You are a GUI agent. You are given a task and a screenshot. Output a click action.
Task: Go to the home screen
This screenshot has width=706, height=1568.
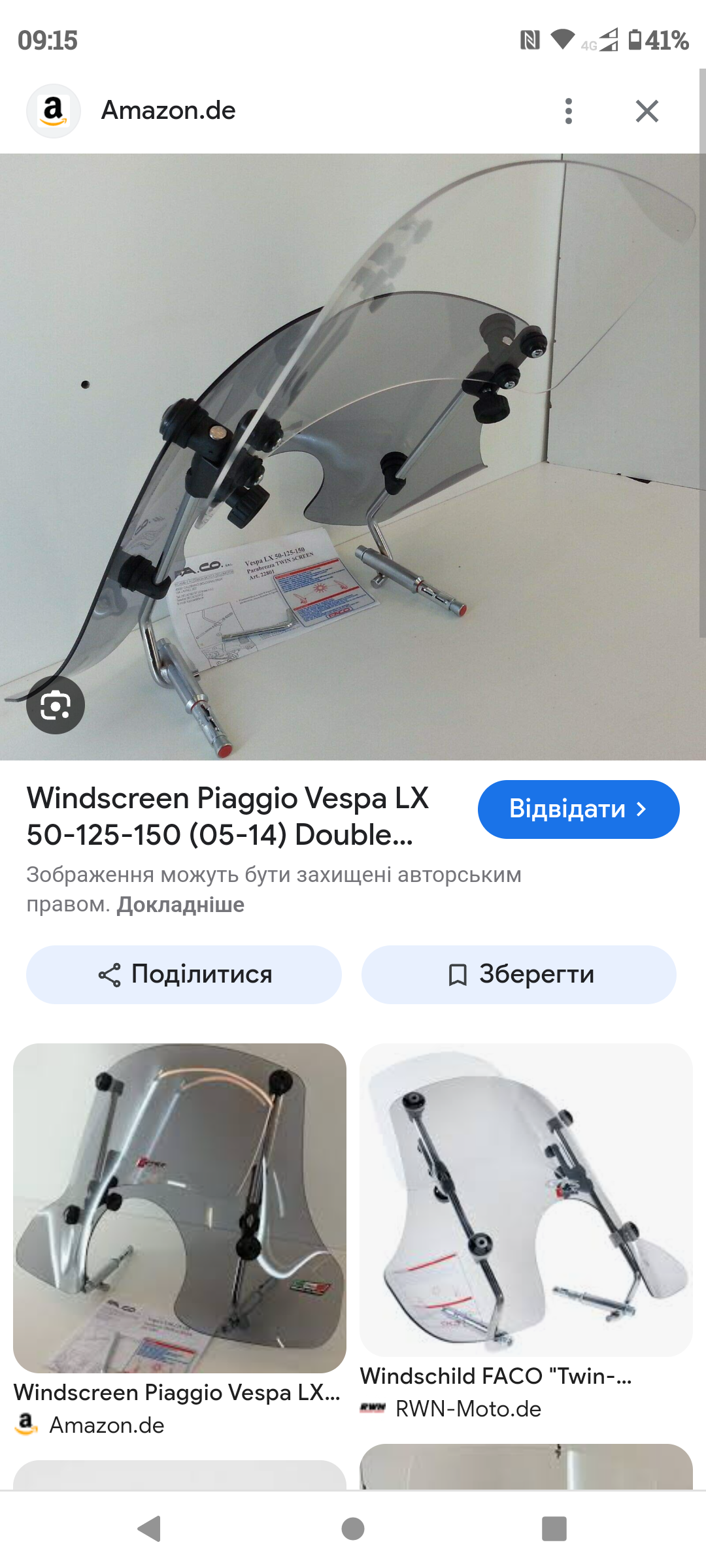coord(353,1529)
